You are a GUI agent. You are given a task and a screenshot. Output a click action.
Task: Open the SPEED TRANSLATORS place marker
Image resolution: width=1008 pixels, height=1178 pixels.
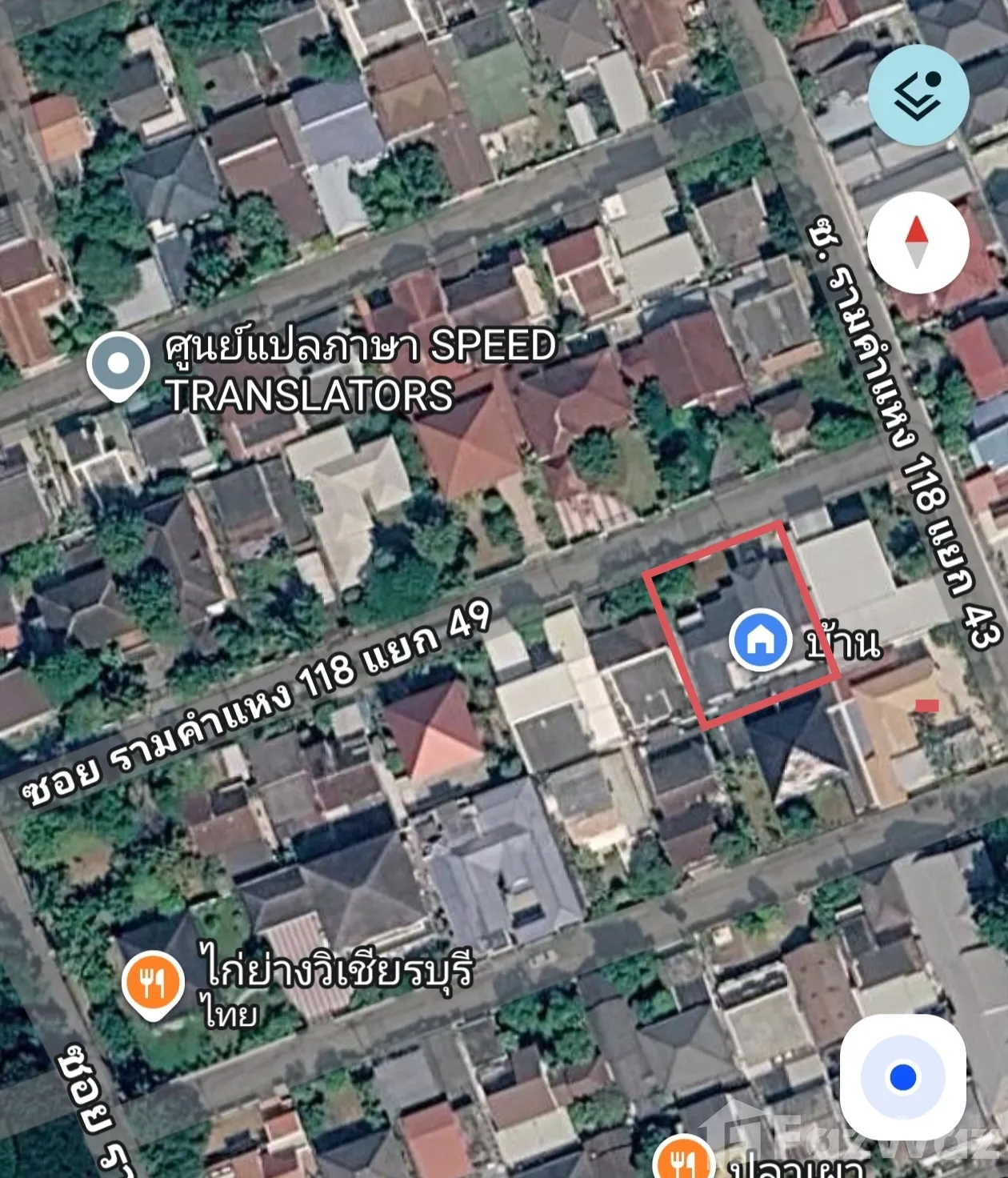118,365
